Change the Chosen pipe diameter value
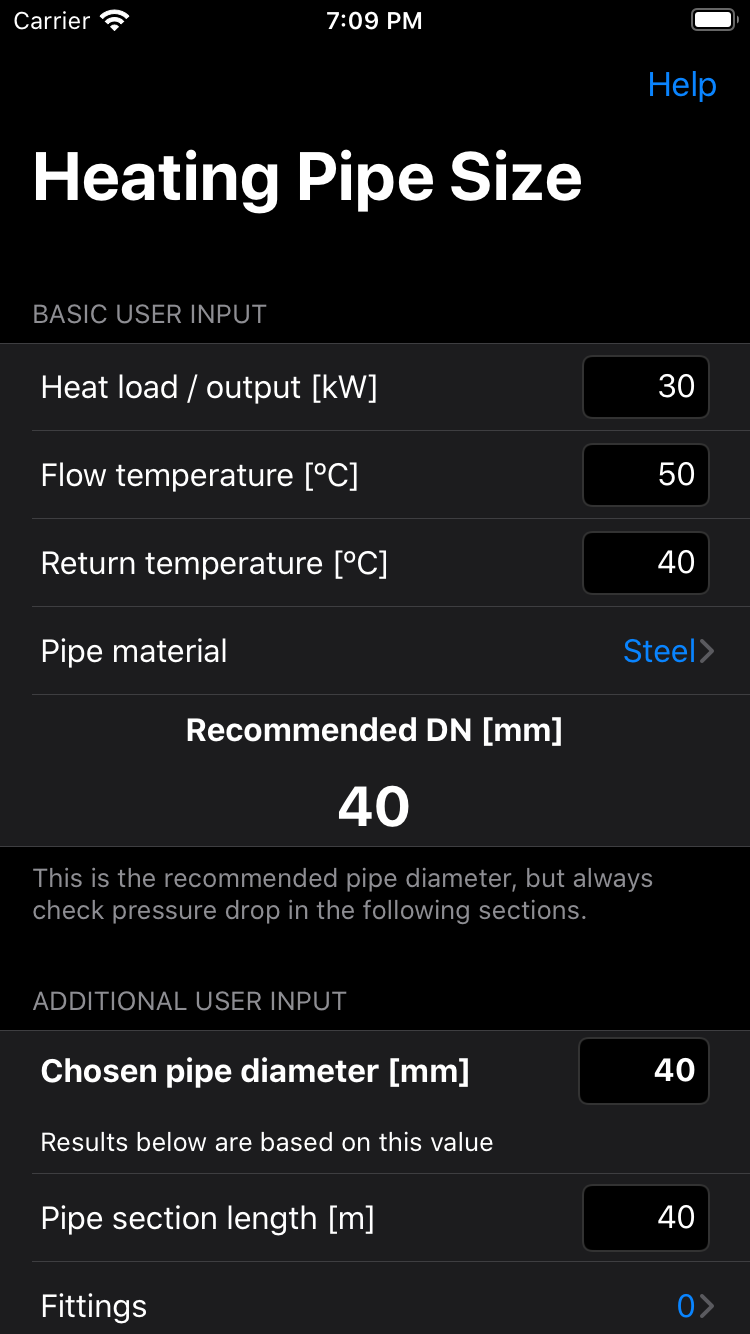 643,1071
